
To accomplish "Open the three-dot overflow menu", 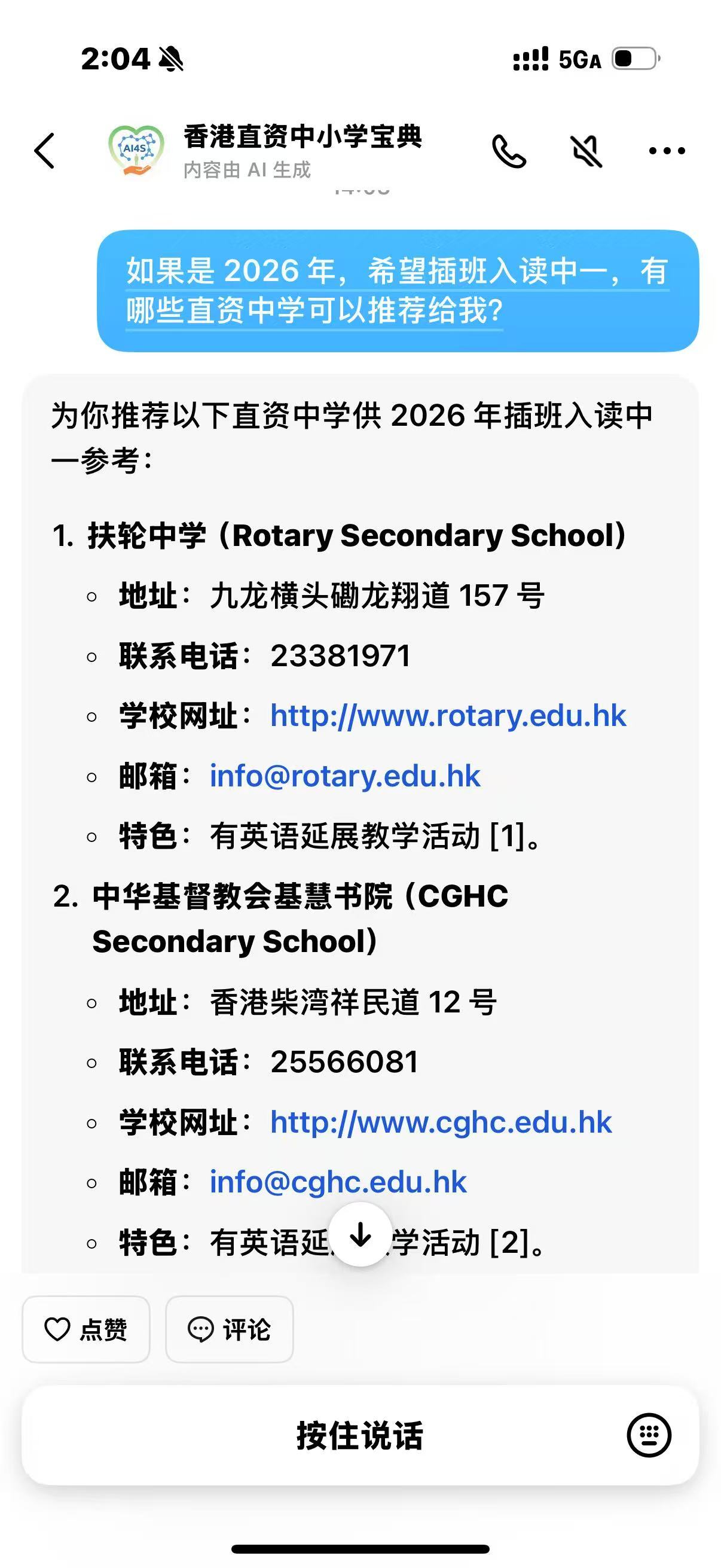I will (x=667, y=151).
